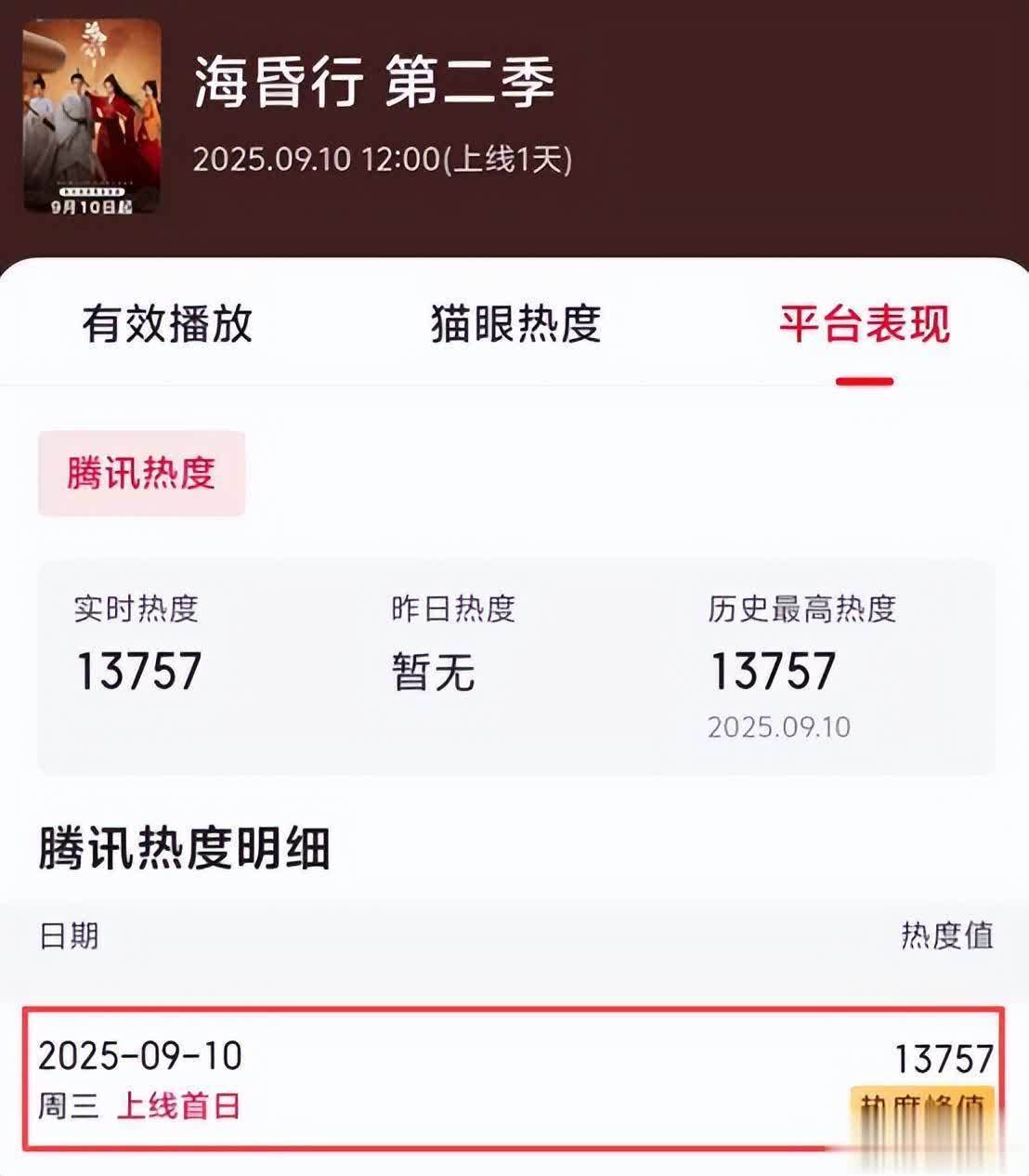Select the 平台表现 tab
This screenshot has height=1176, width=1029.
(864, 324)
